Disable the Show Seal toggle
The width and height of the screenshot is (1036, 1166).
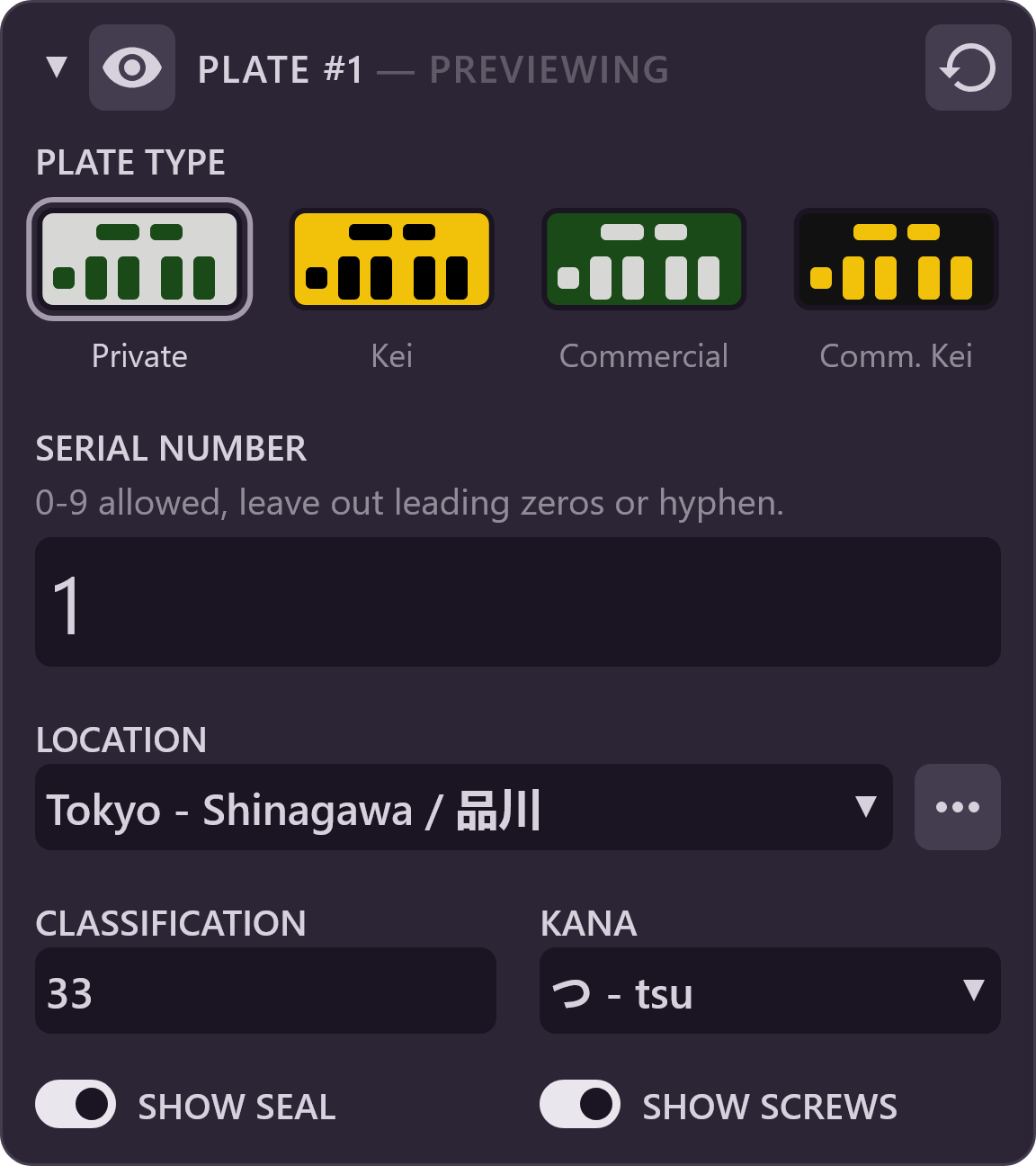[x=76, y=1105]
